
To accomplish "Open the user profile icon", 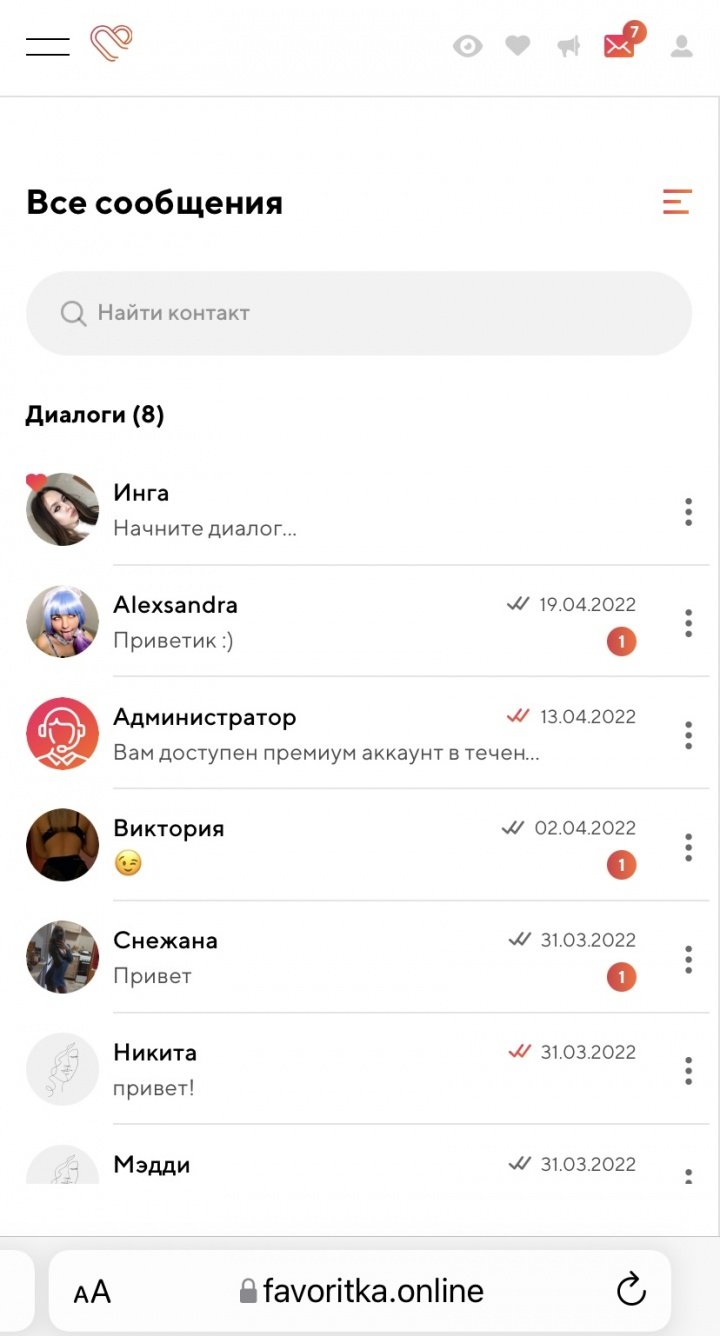I will (682, 46).
